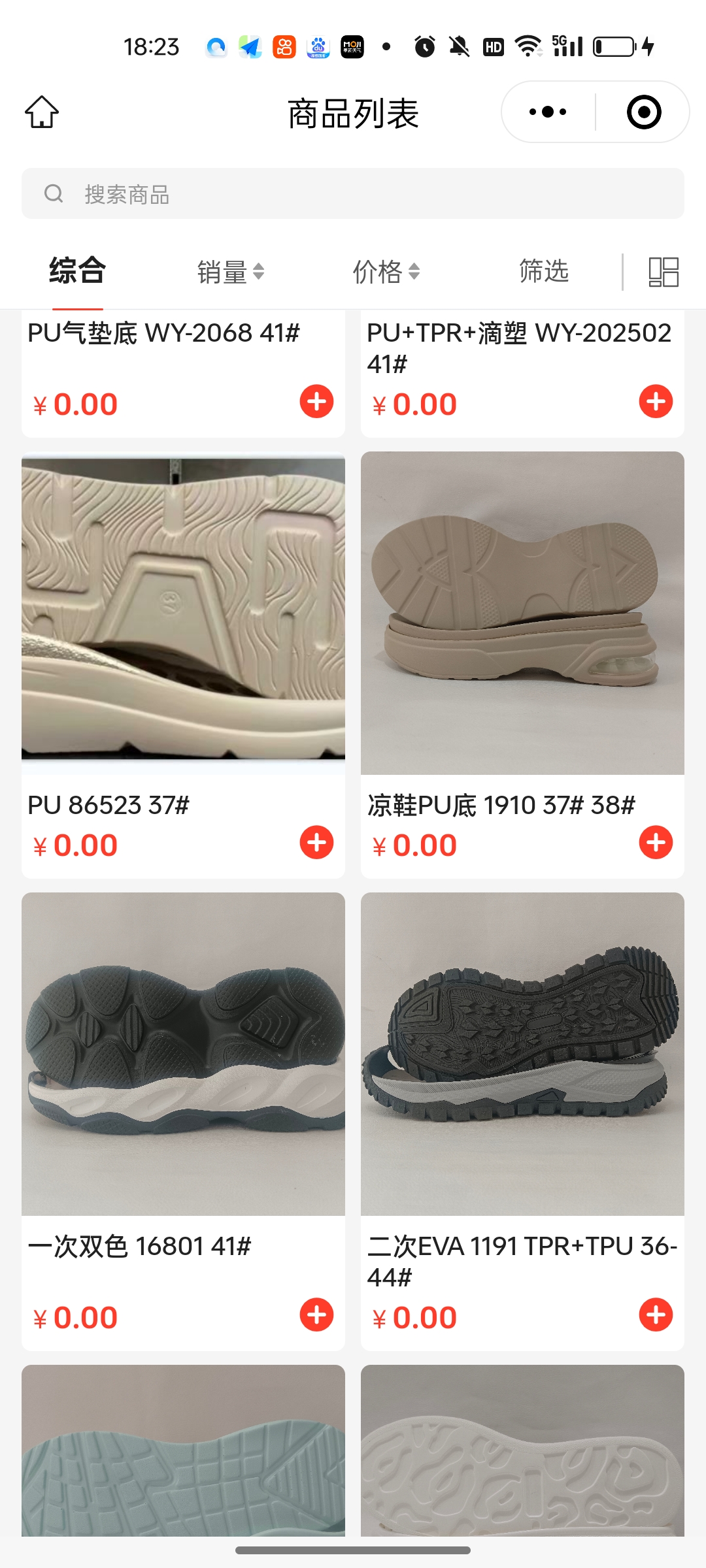Open the PU 86523 37# product card
Screen dimensions: 706x1568
point(183,614)
